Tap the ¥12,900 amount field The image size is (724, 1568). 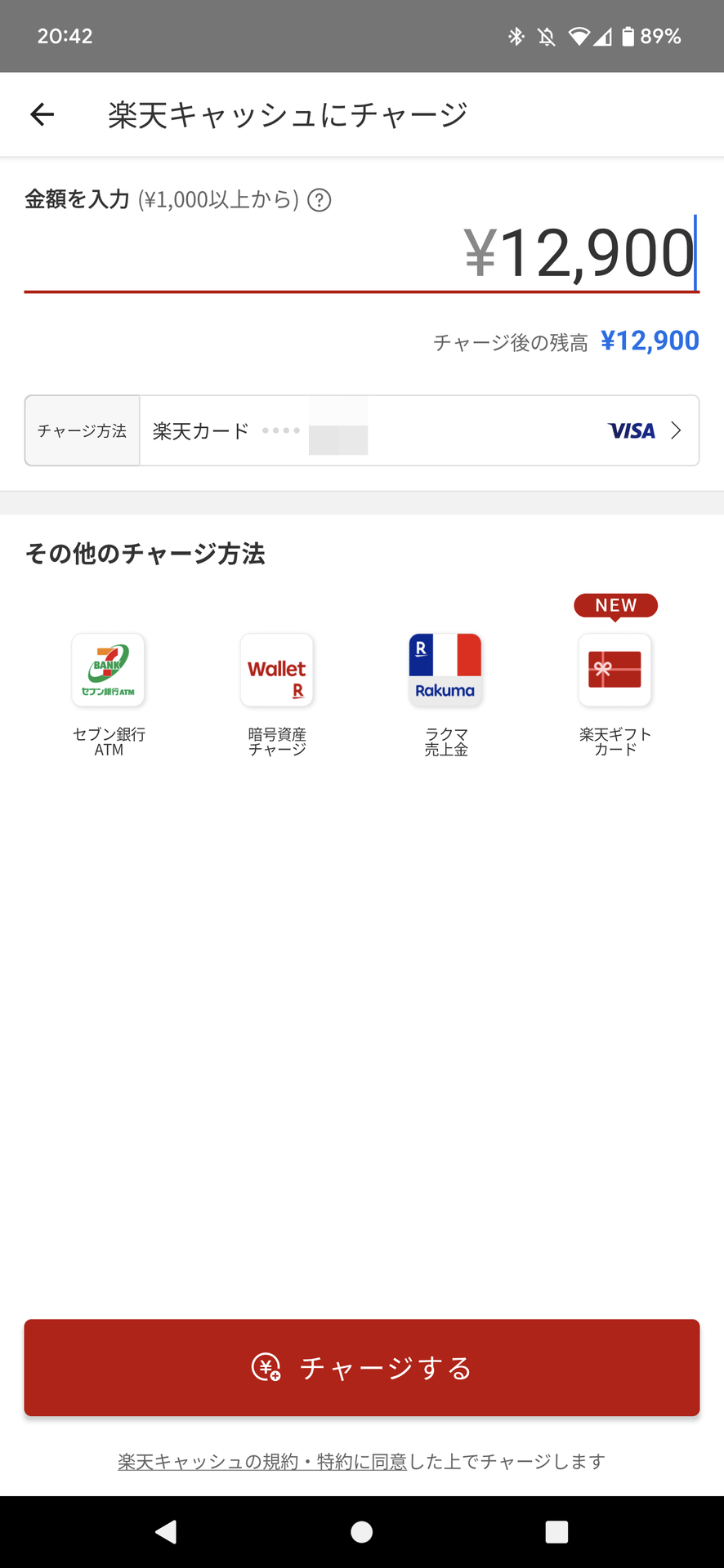(x=490, y=253)
